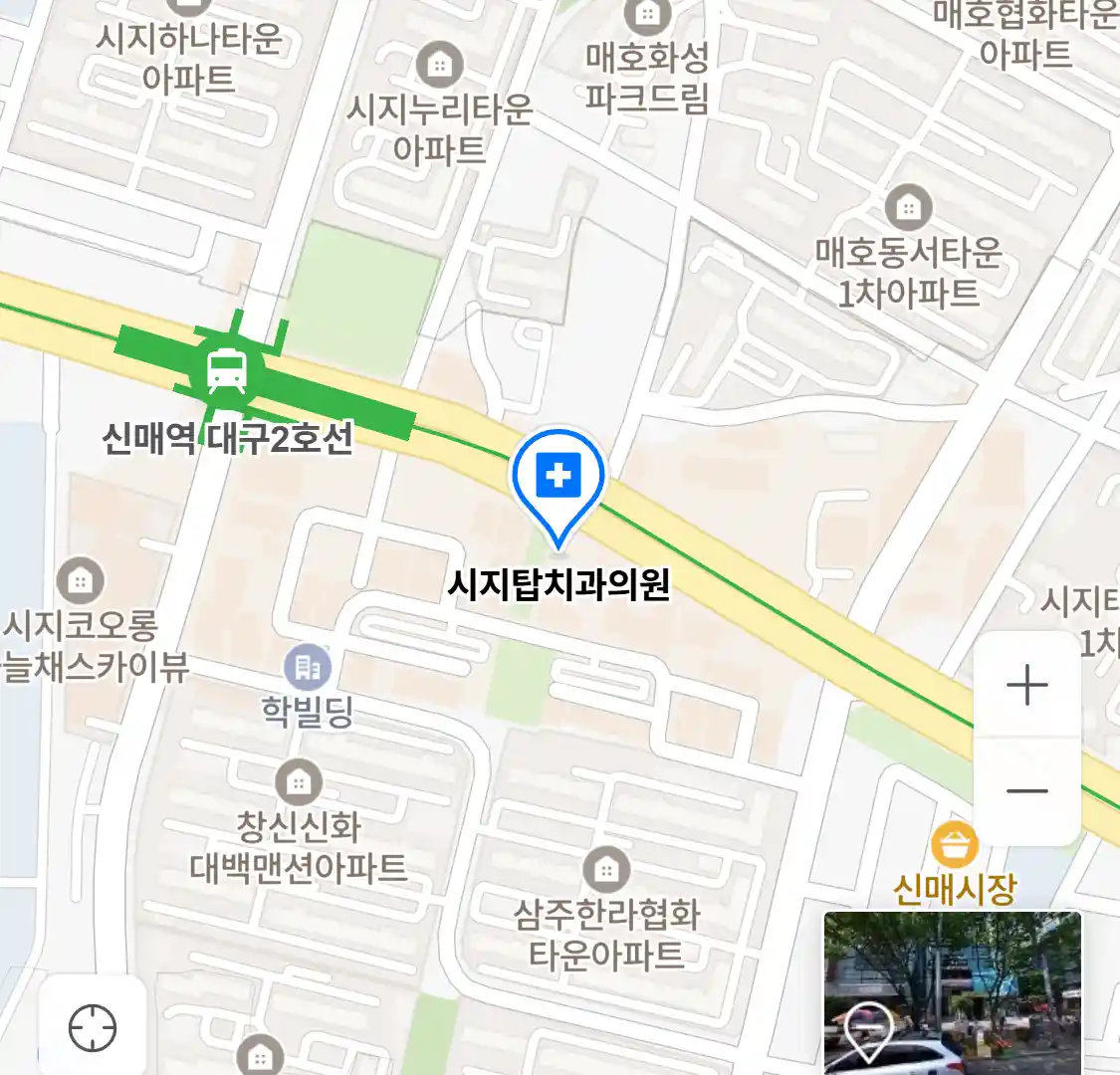Screen dimensions: 1120x1075
Task: Open the street view thumbnail
Action: point(952,991)
